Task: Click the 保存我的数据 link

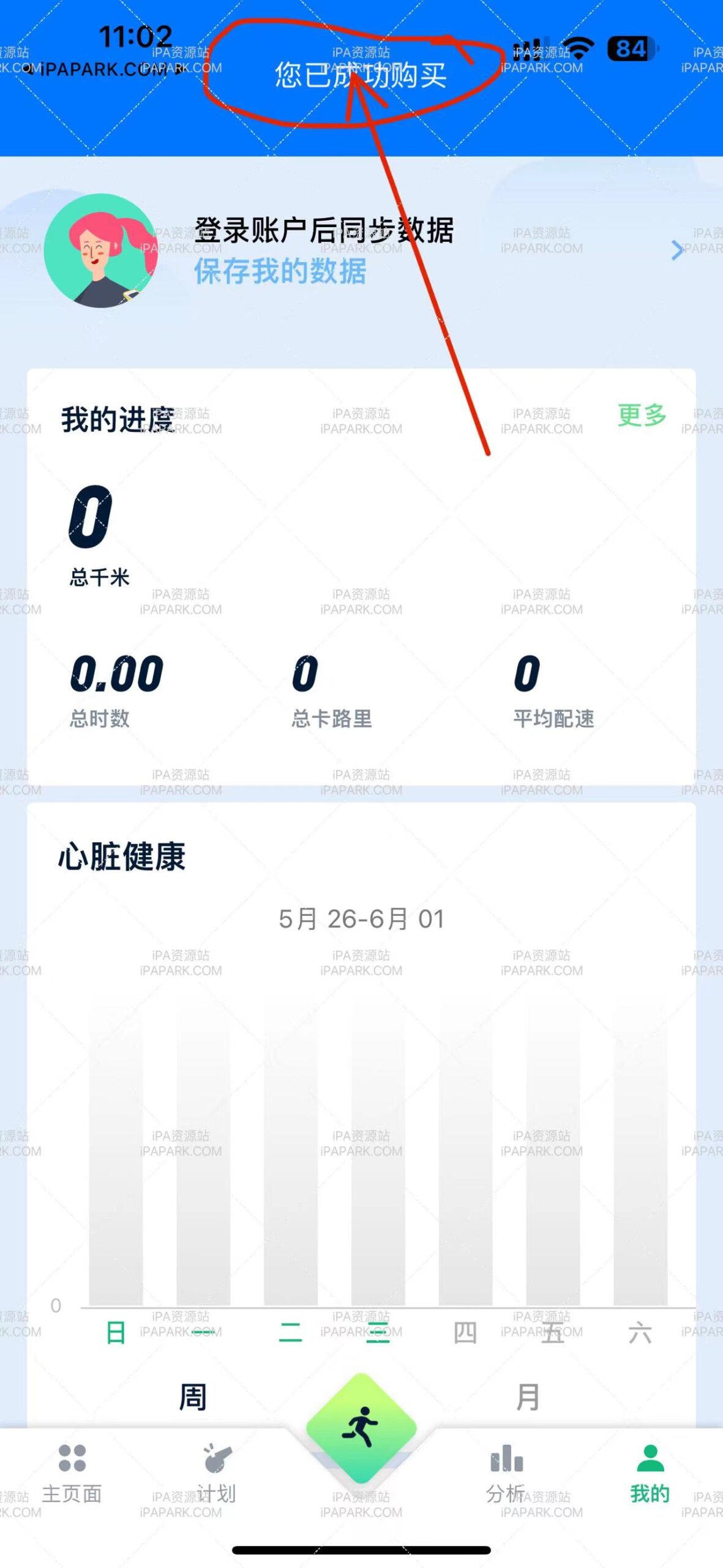Action: [279, 274]
